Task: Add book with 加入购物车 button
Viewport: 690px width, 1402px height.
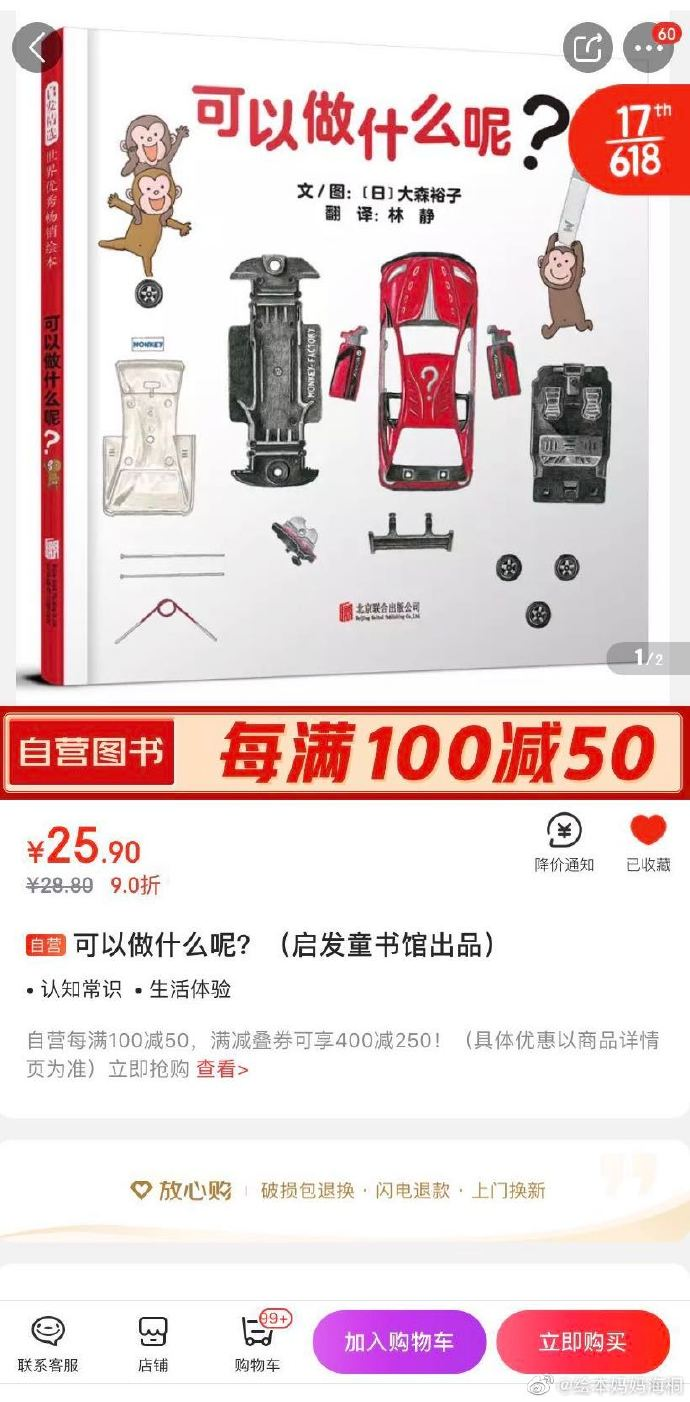Action: 399,1342
